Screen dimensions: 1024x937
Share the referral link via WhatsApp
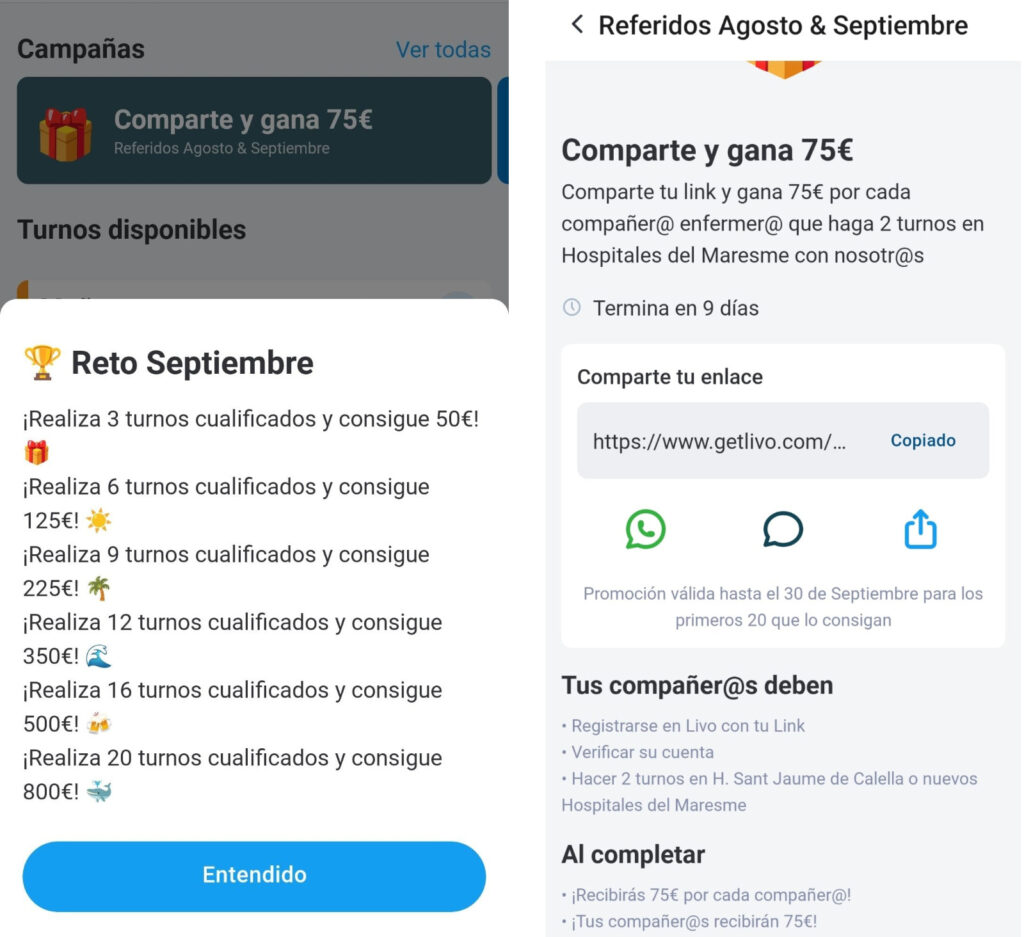[645, 529]
